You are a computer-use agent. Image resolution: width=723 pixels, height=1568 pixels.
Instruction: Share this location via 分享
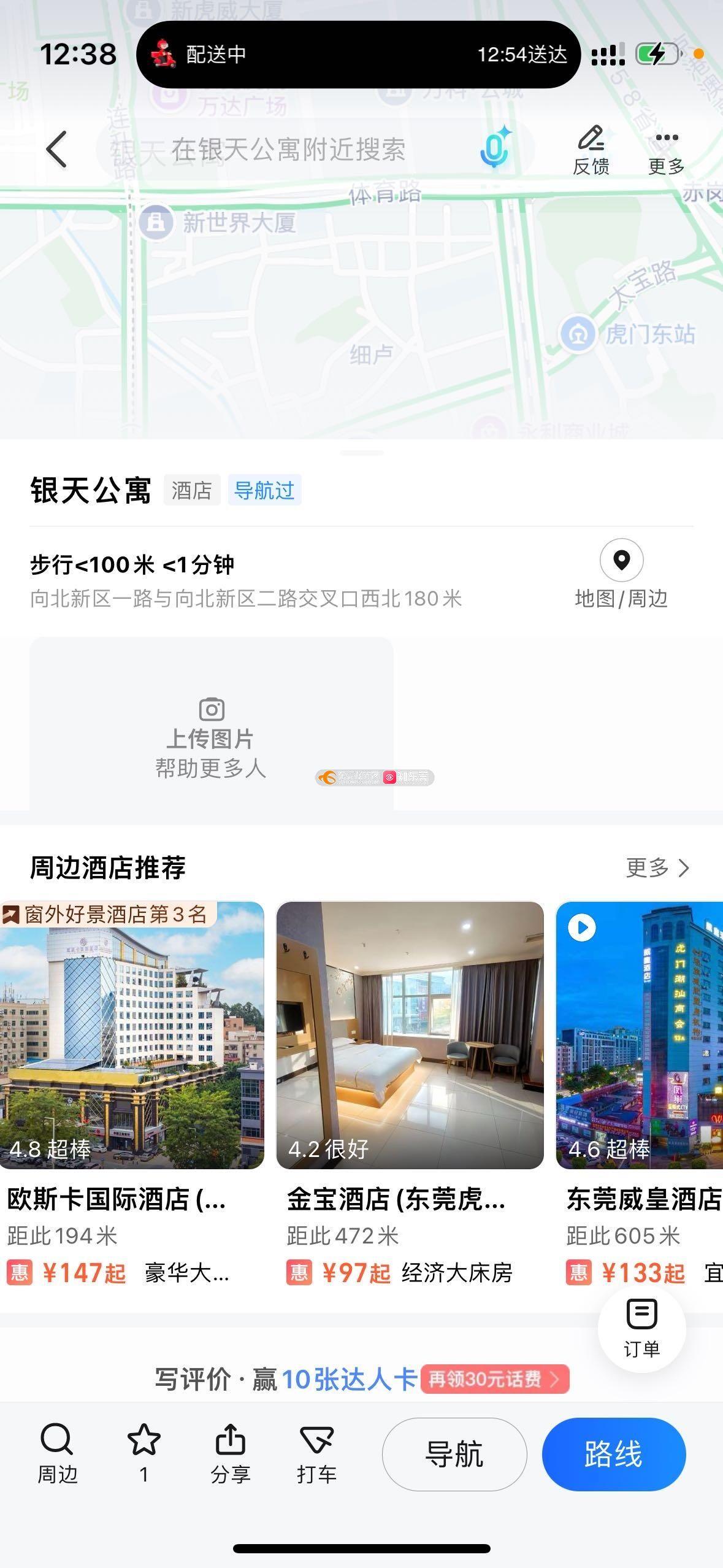[x=230, y=1454]
